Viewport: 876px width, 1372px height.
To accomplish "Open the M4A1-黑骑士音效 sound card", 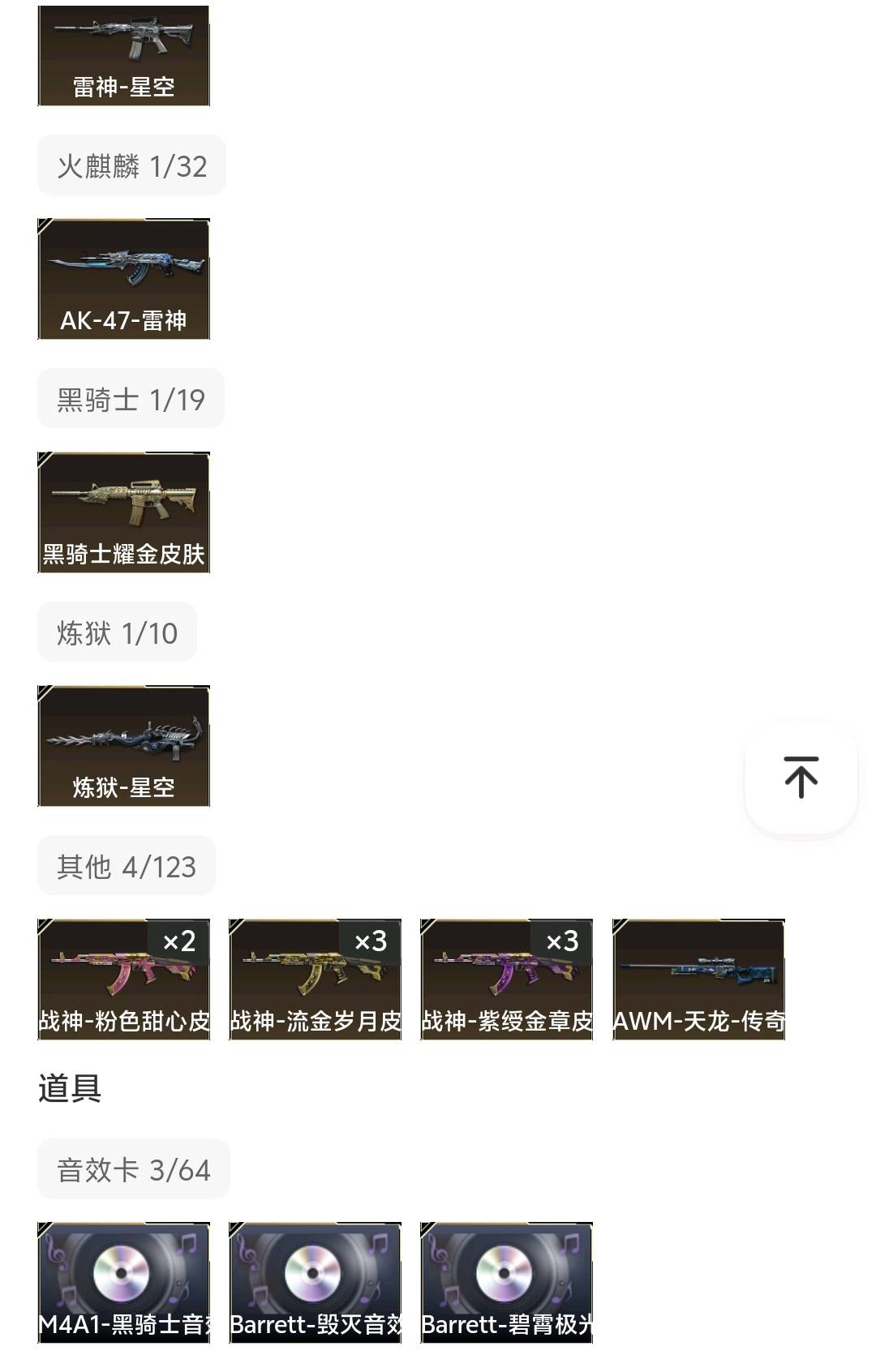I will 123,1283.
